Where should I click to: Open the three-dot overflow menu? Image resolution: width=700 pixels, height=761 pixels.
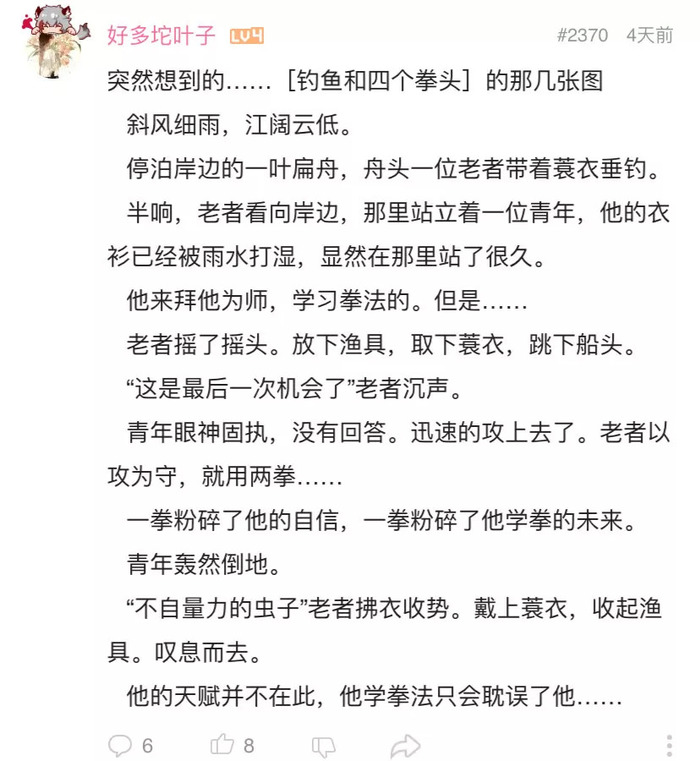coord(669,746)
